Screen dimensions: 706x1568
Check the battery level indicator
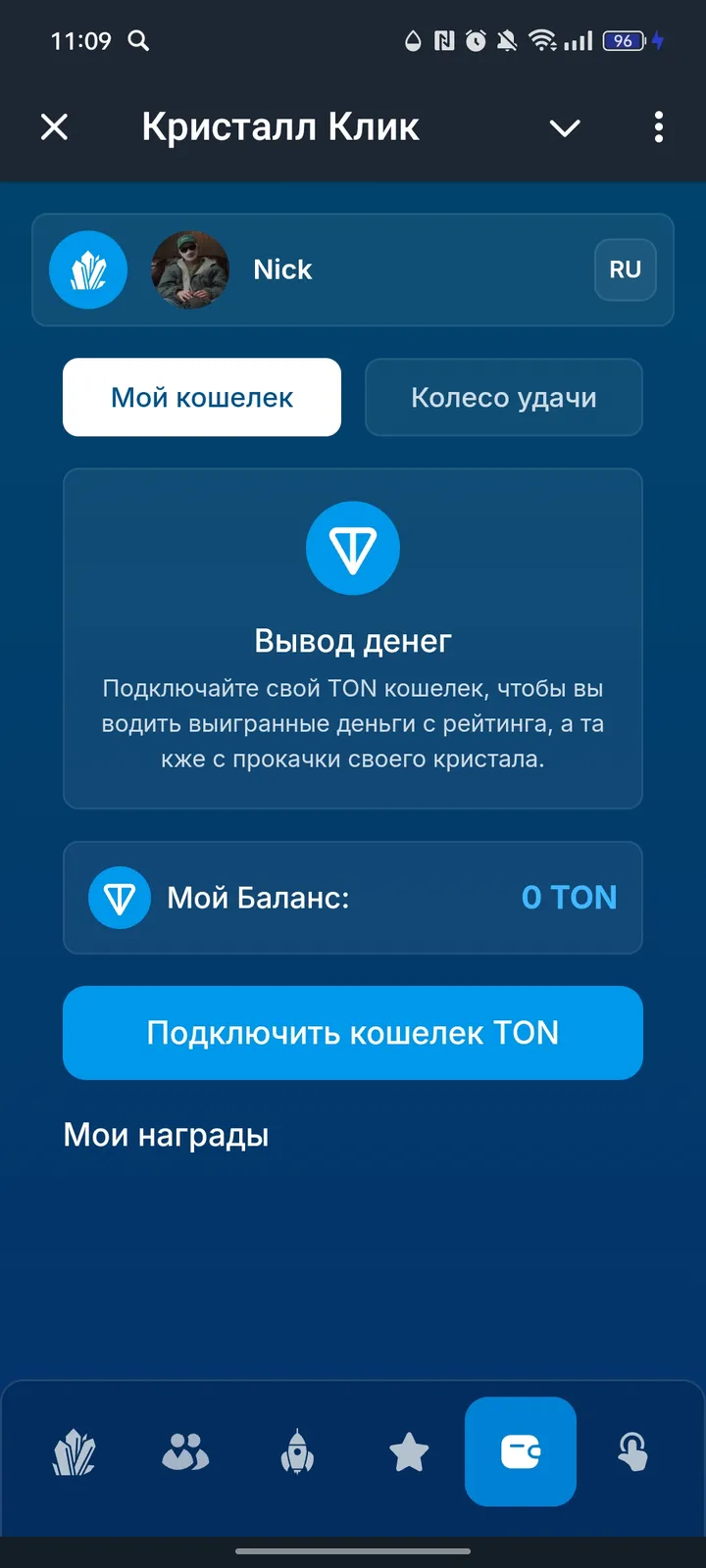point(625,42)
